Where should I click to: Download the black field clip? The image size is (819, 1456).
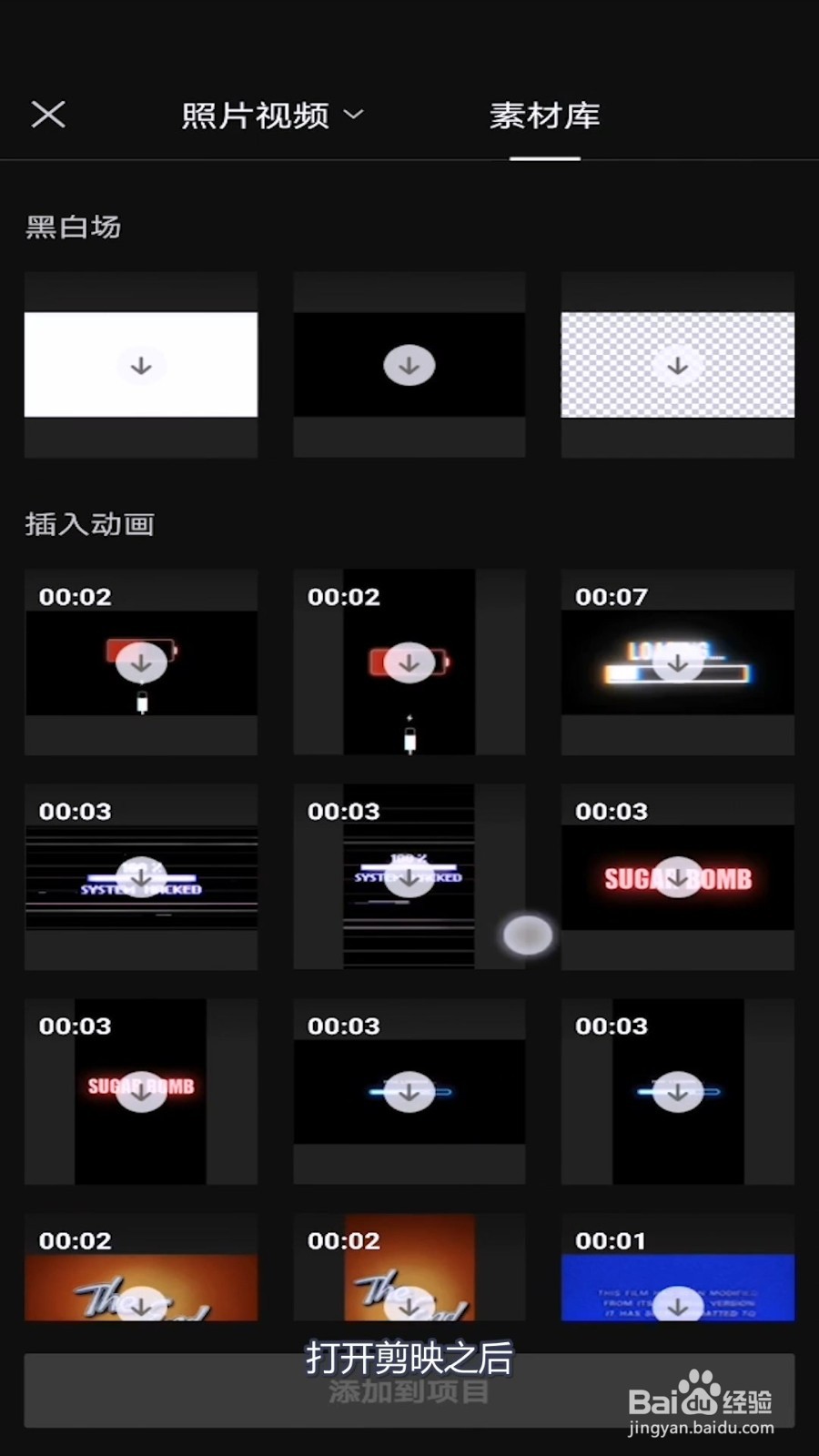409,364
